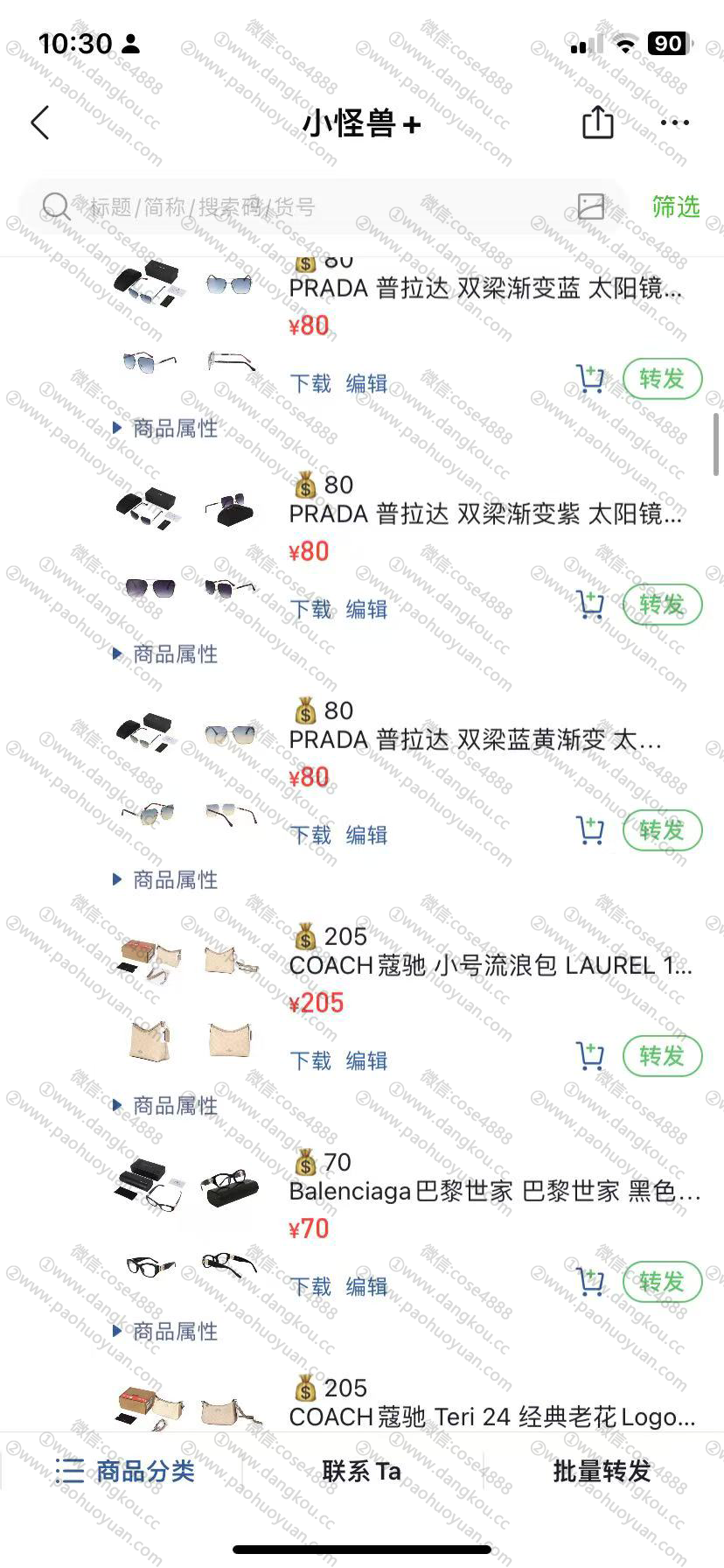Tap the search field for titles
The width and height of the screenshot is (724, 1568).
click(x=306, y=207)
